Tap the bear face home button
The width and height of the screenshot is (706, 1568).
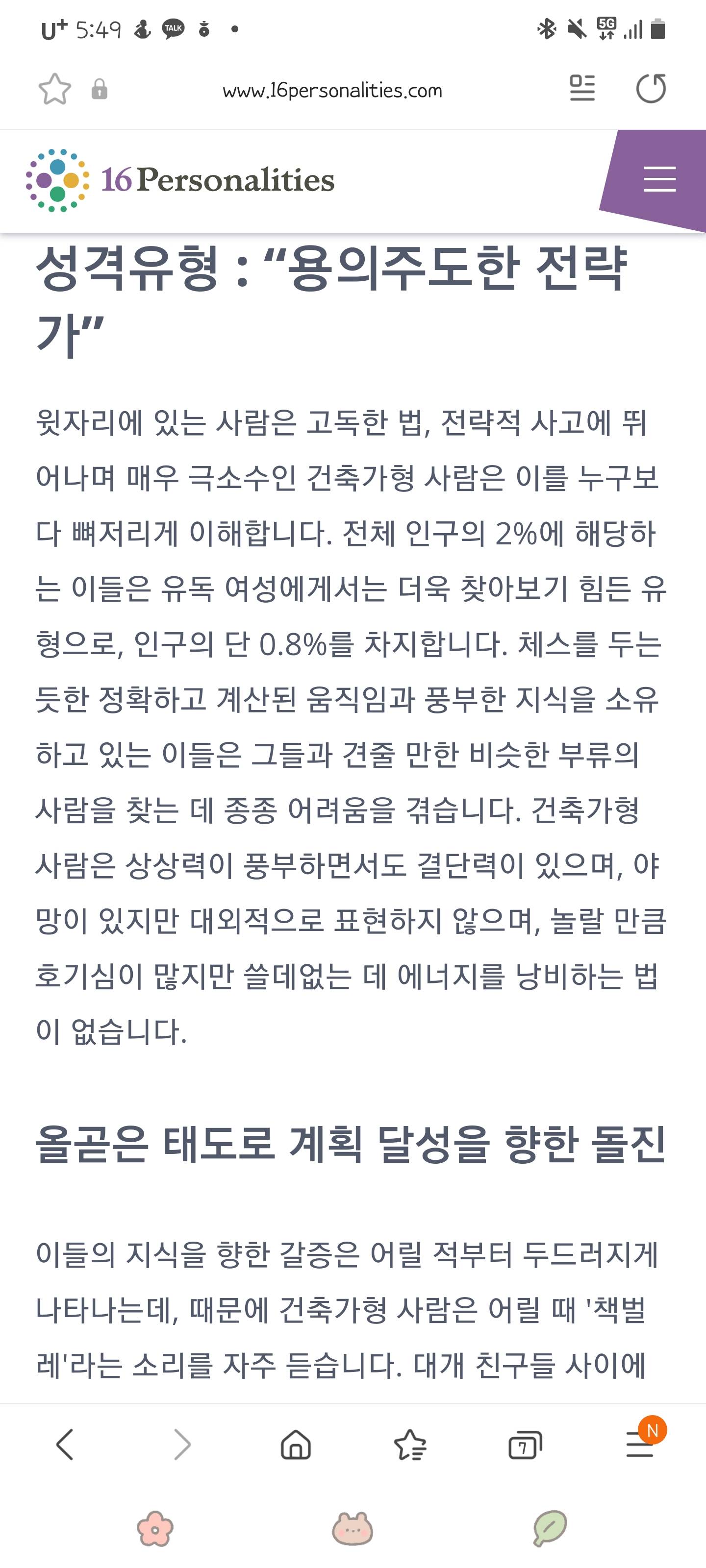coord(353,1528)
